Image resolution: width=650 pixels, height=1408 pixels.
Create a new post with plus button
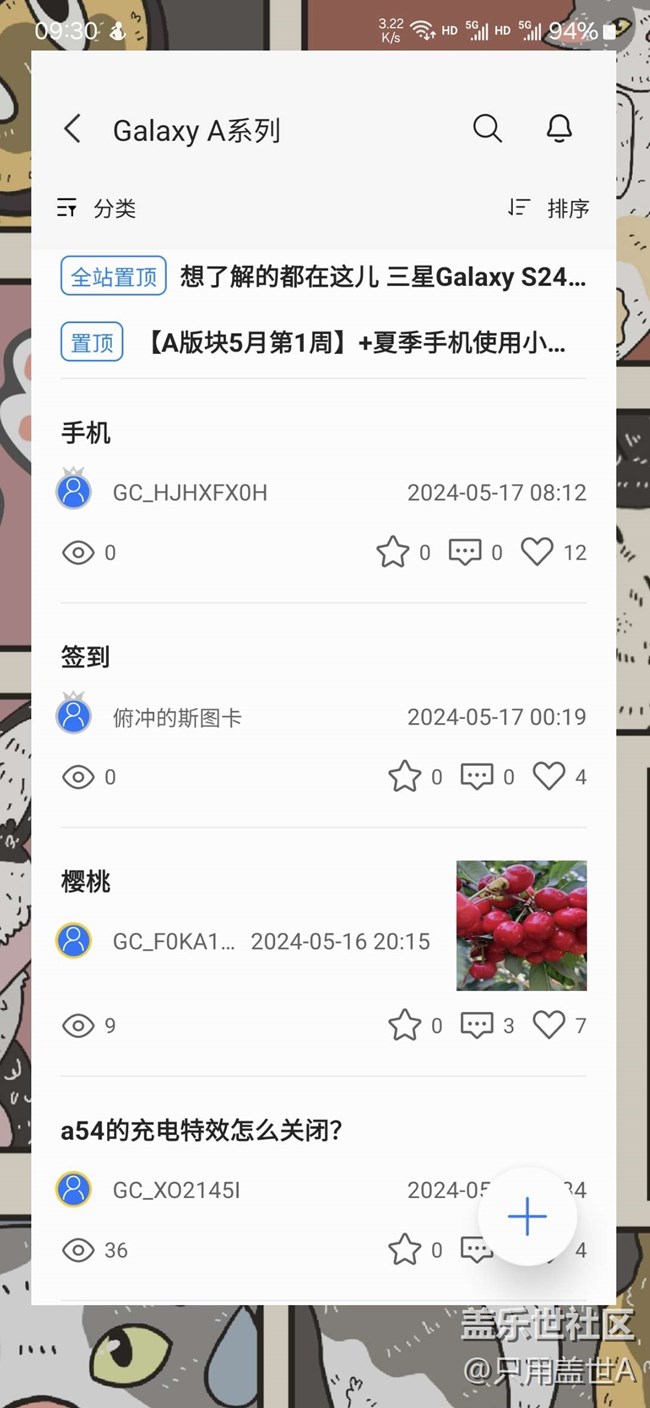[527, 1216]
